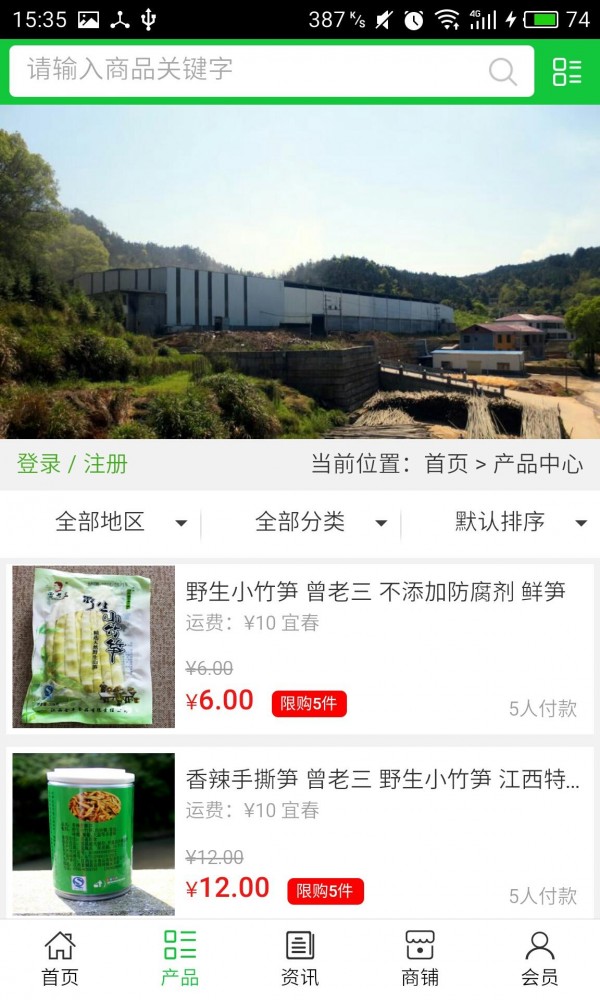Tap the magnifier search icon
This screenshot has height=1000, width=600.
pyautogui.click(x=502, y=71)
